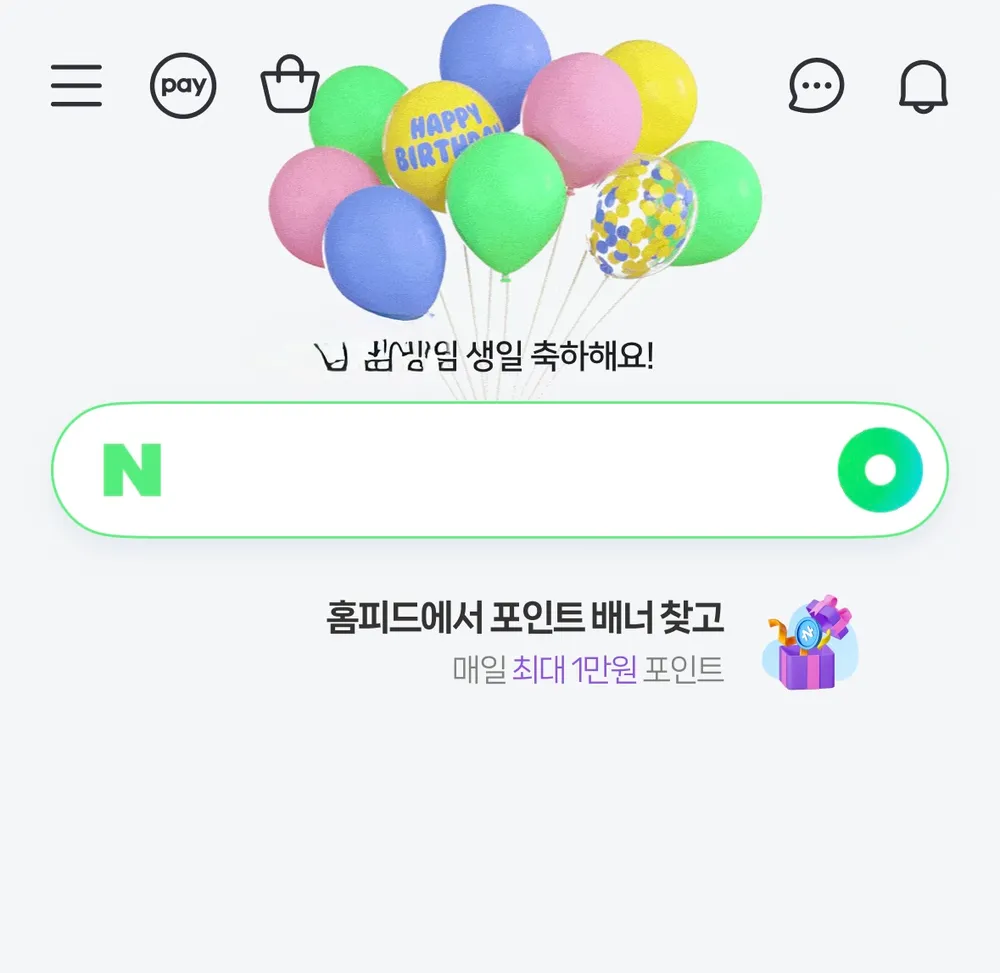Image resolution: width=1000 pixels, height=973 pixels.
Task: Tap the green circle button in search bar
Action: point(880,470)
